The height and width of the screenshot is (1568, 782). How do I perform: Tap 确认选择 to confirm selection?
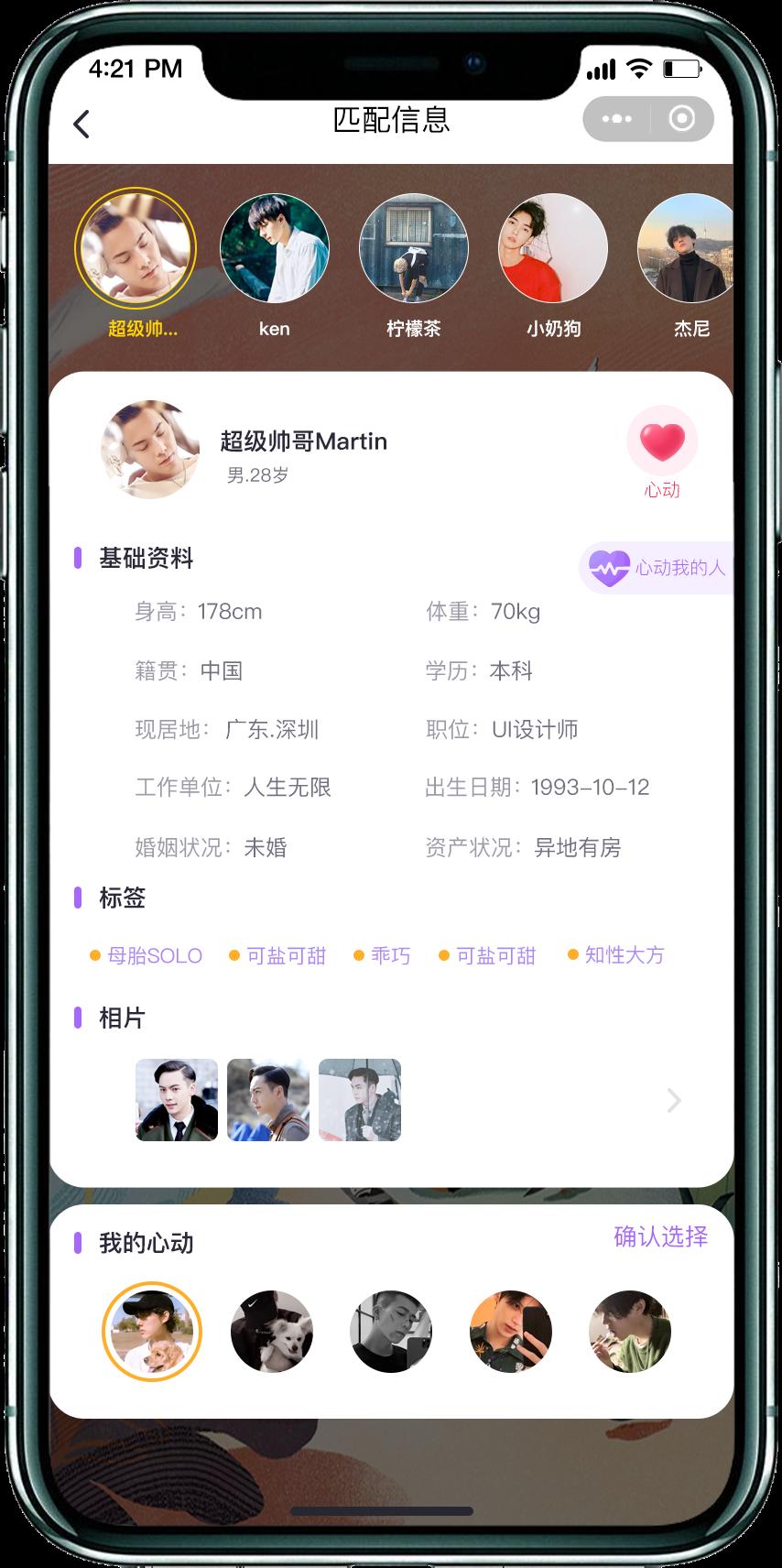pyautogui.click(x=660, y=1236)
